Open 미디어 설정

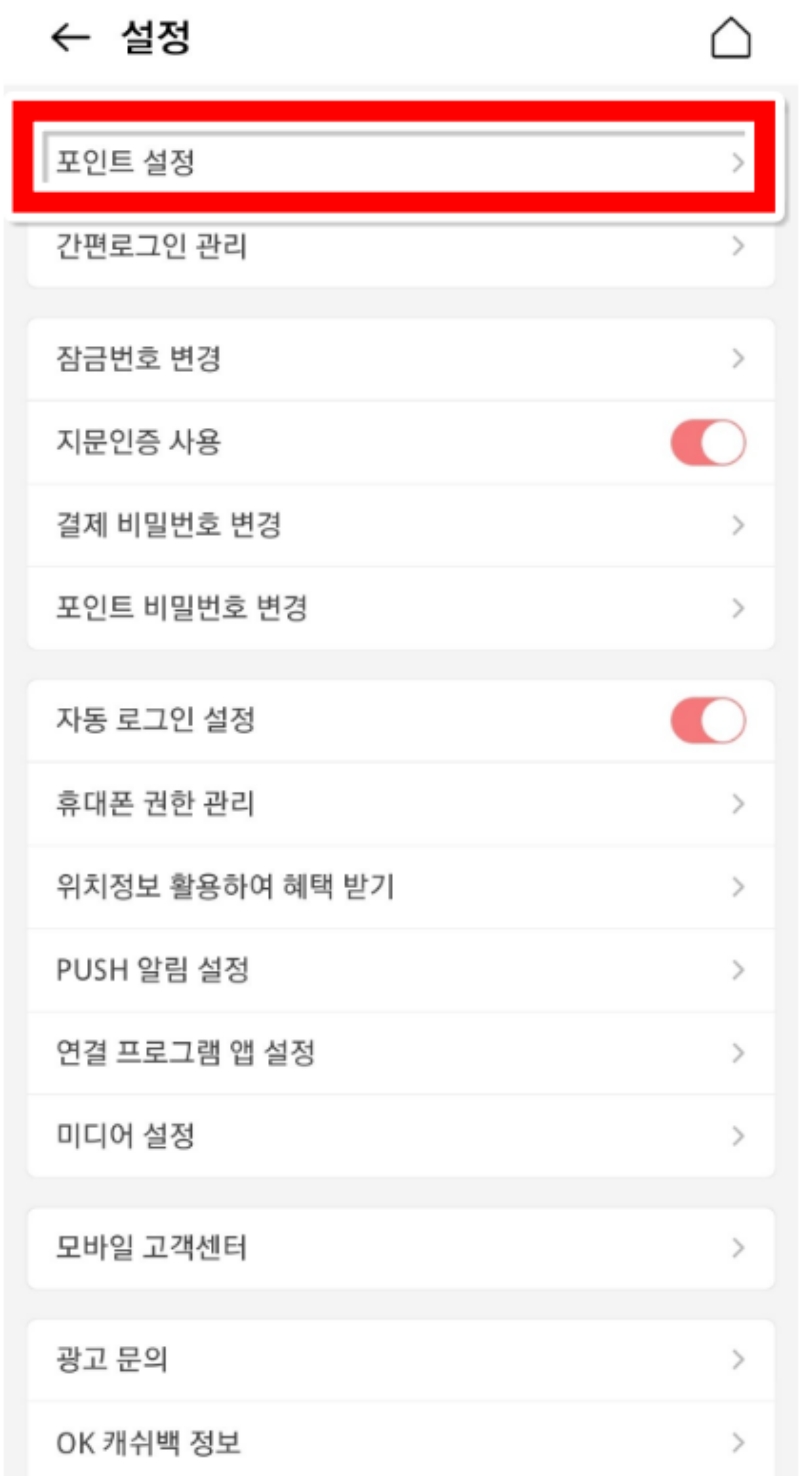coord(400,1135)
